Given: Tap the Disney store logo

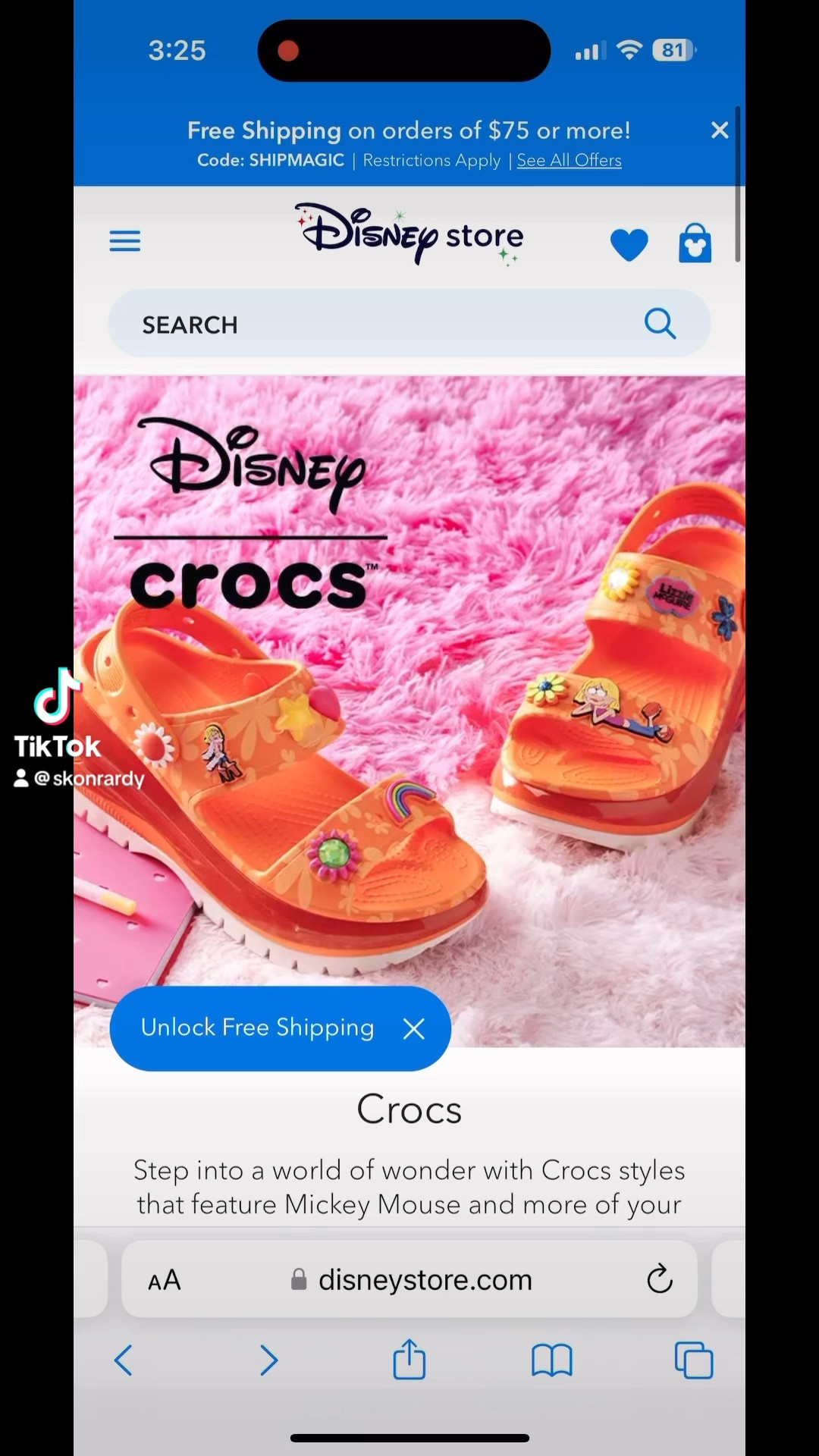Looking at the screenshot, I should [409, 234].
